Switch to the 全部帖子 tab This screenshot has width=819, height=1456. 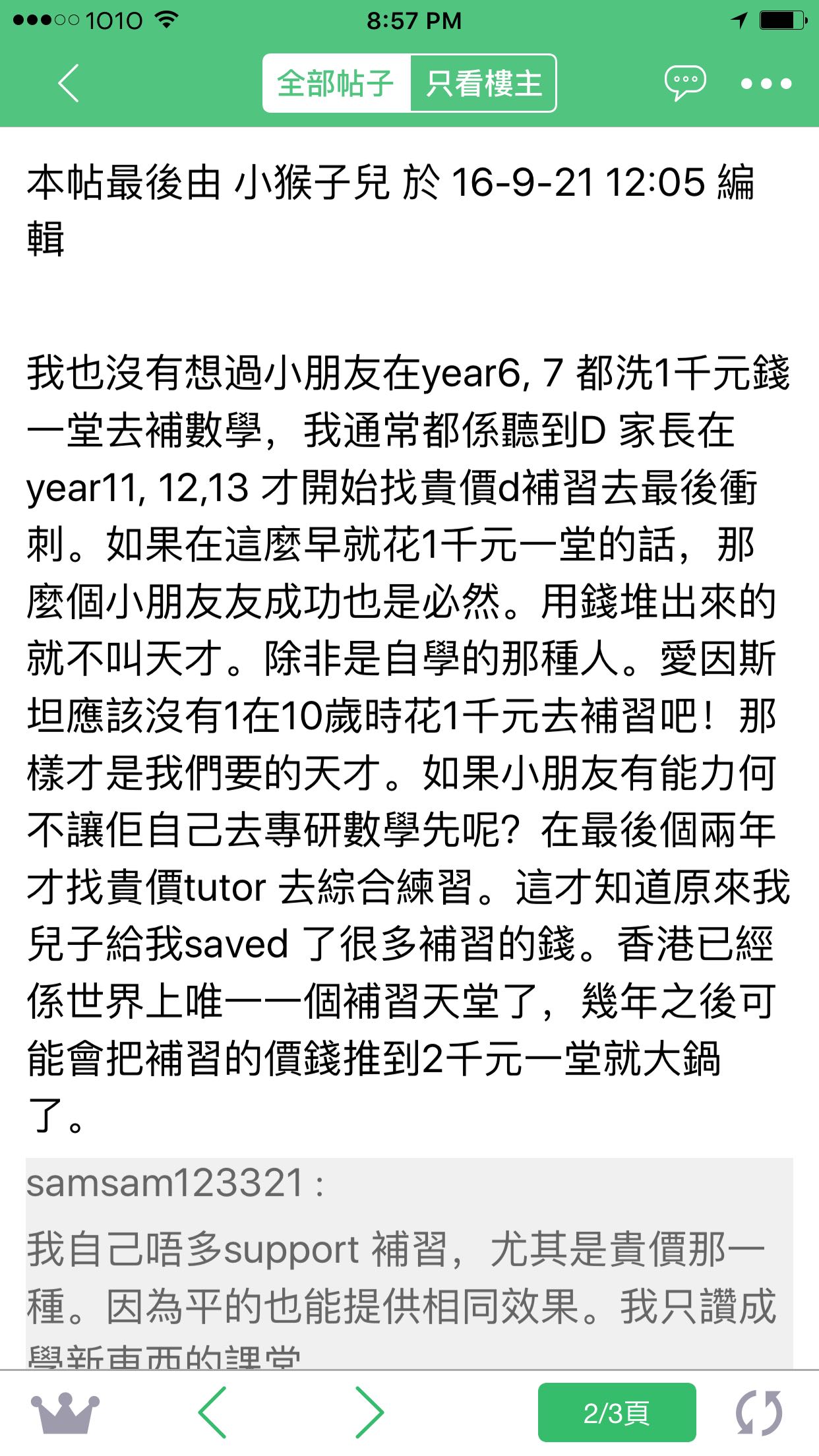[x=336, y=83]
